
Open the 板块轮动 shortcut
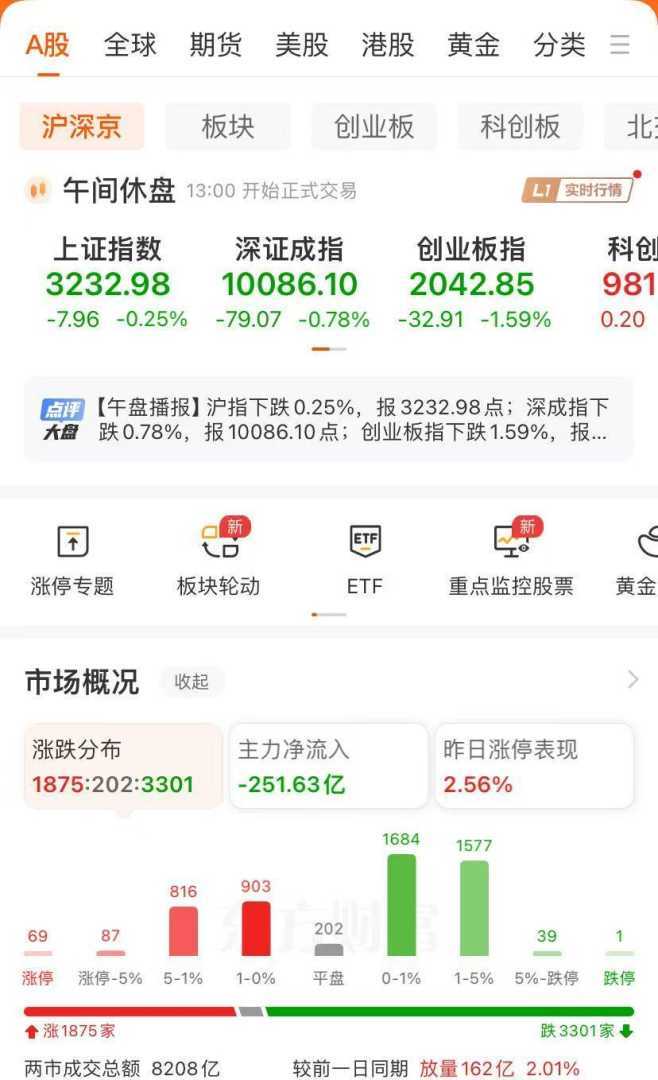click(x=218, y=560)
